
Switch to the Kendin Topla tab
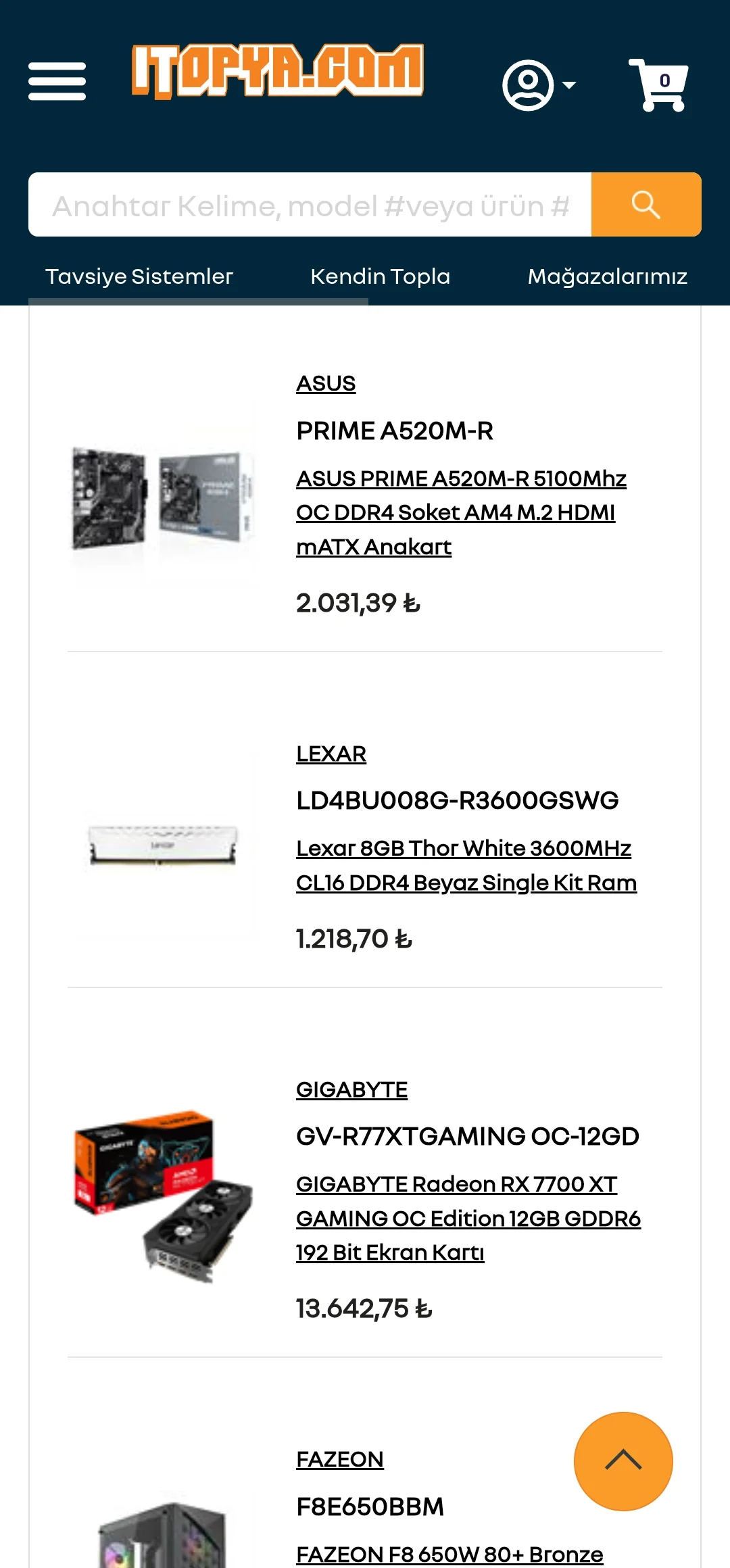coord(380,276)
